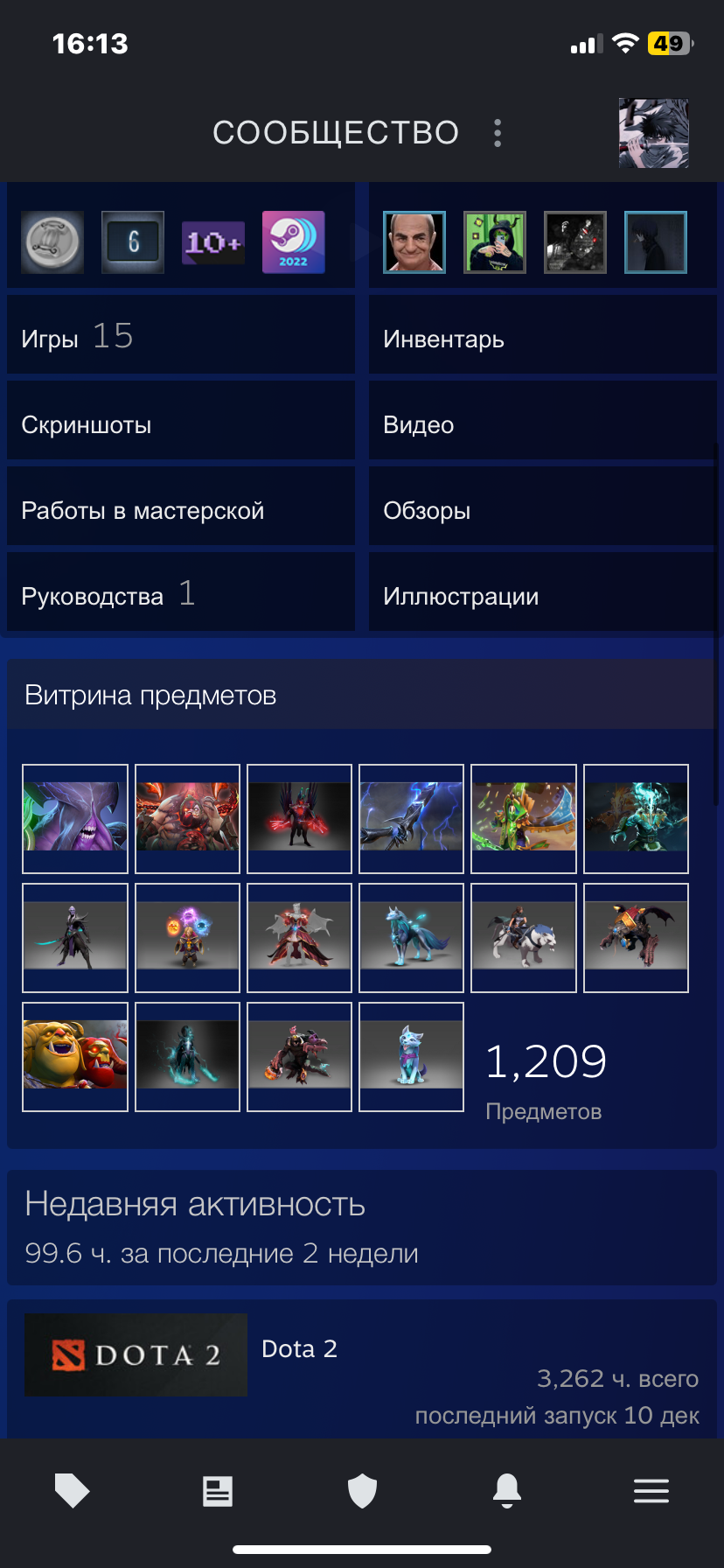The image size is (724, 1568).
Task: Tap the Steam 2022 badge
Action: click(x=294, y=242)
